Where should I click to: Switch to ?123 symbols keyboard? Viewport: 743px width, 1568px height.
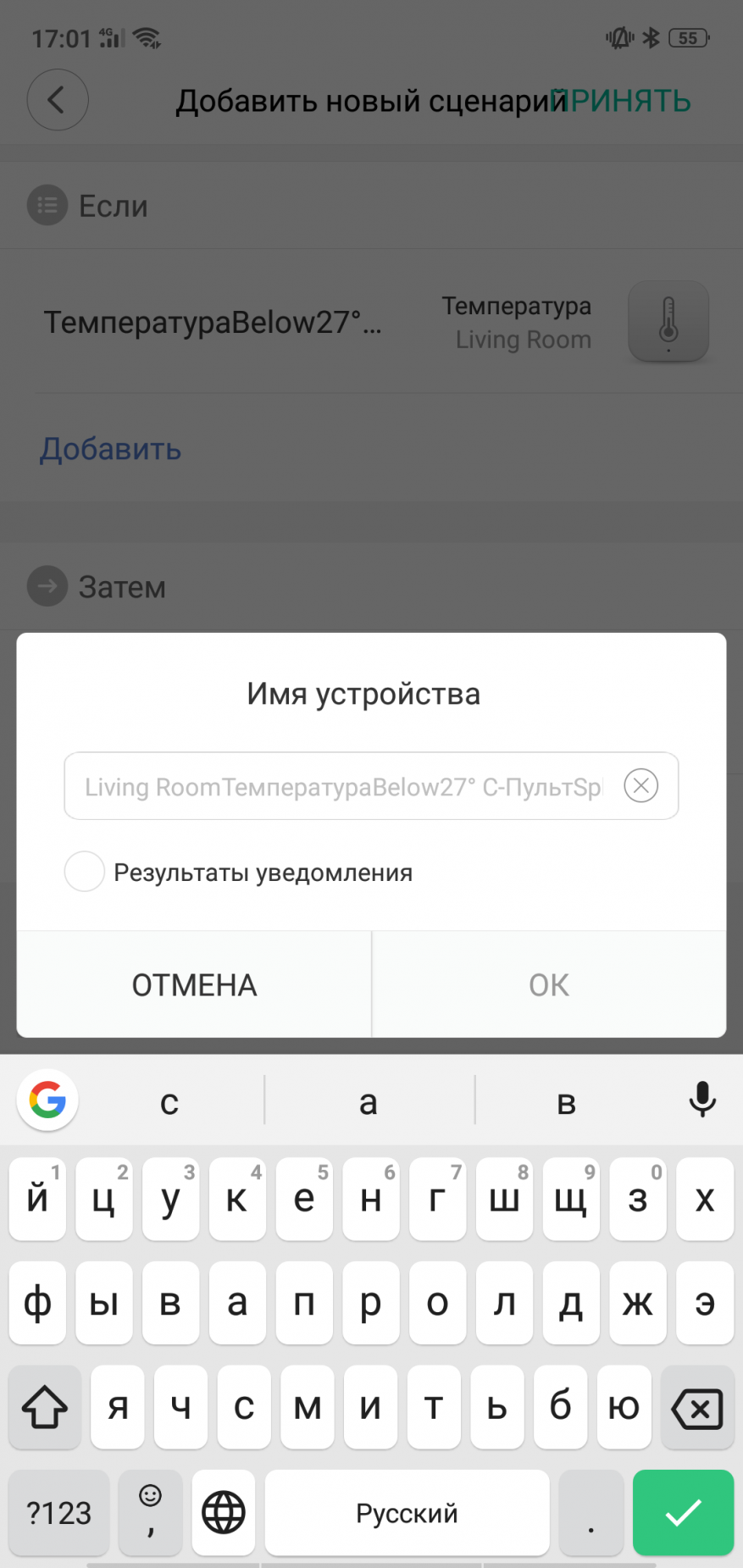click(x=58, y=1513)
